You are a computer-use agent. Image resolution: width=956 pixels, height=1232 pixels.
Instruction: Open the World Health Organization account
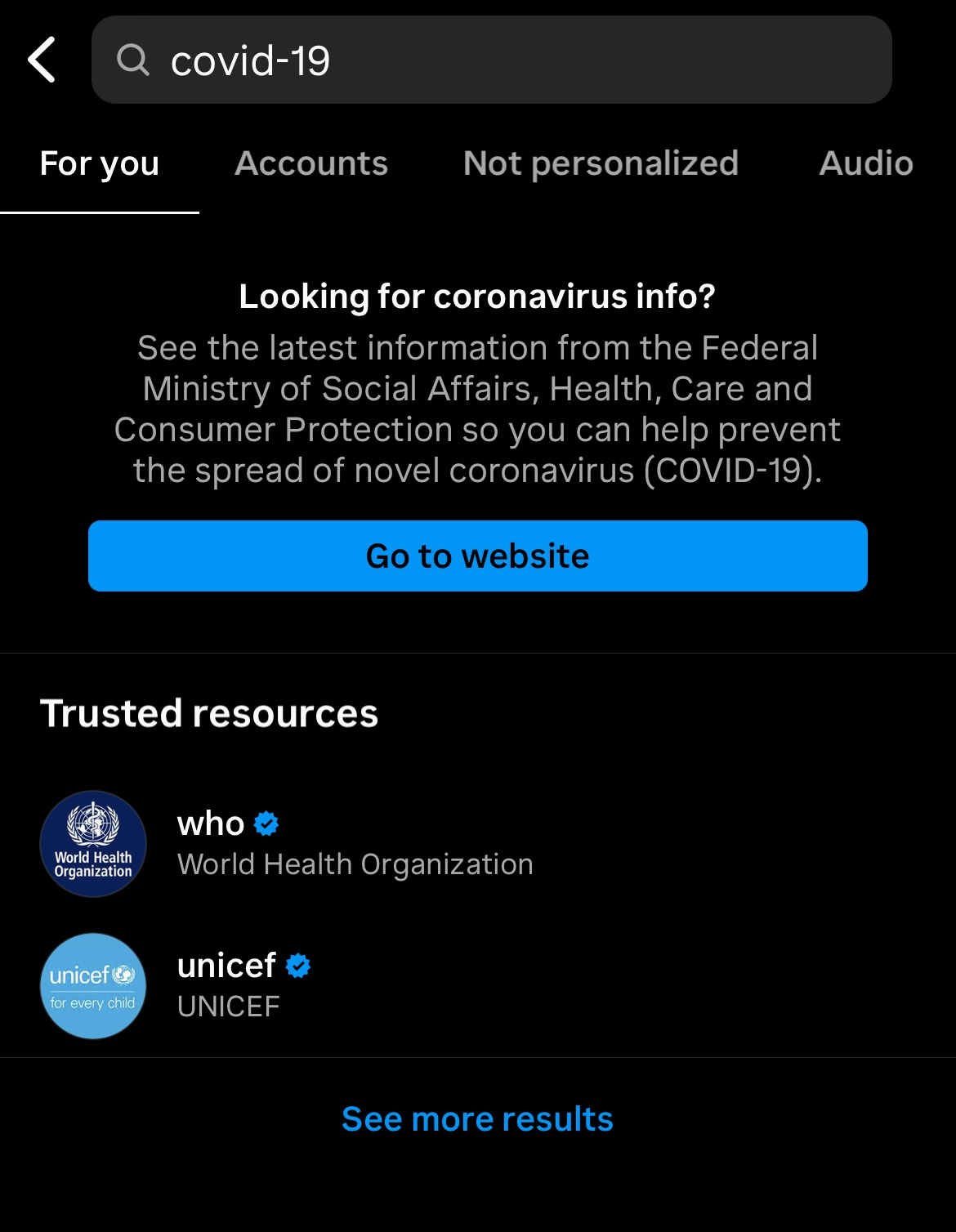355,843
